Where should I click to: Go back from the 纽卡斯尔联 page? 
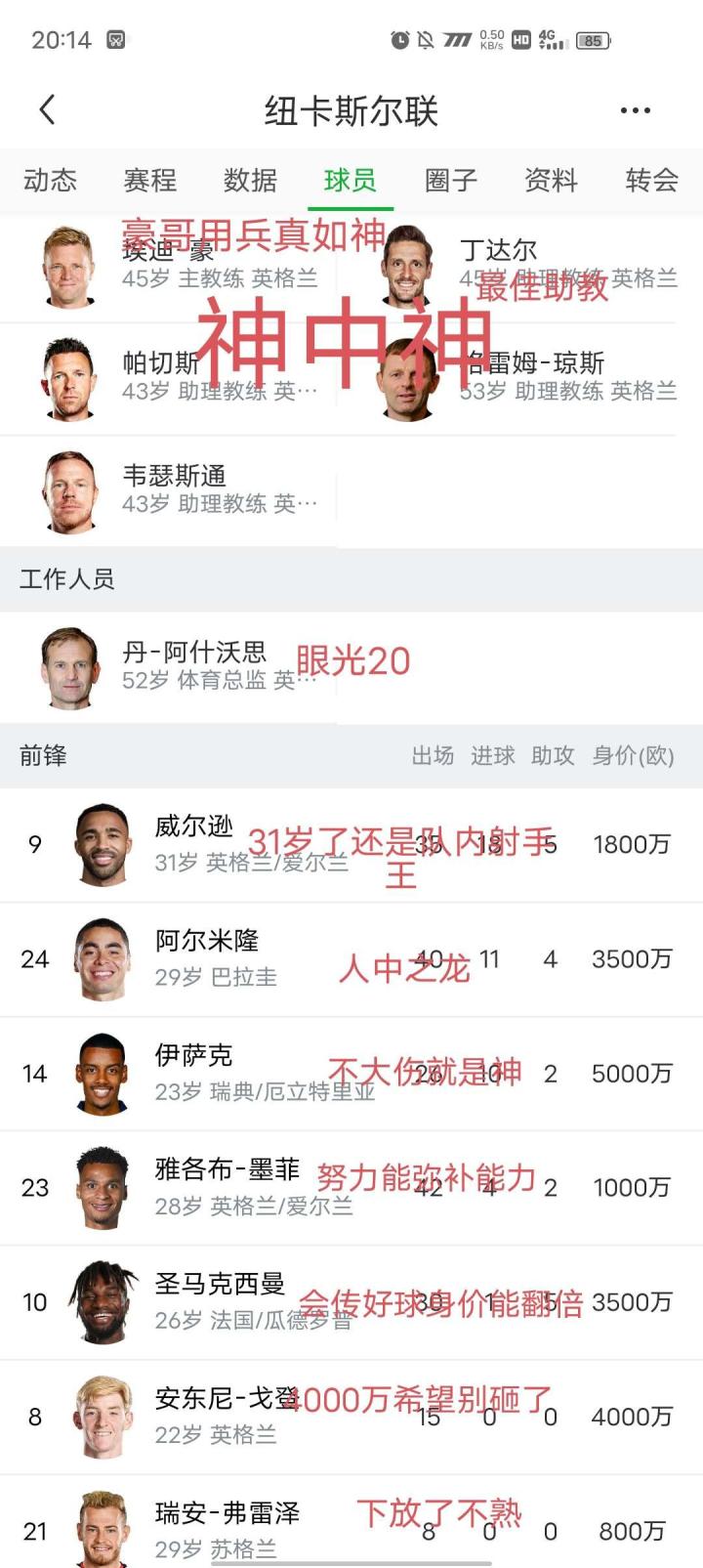click(47, 110)
